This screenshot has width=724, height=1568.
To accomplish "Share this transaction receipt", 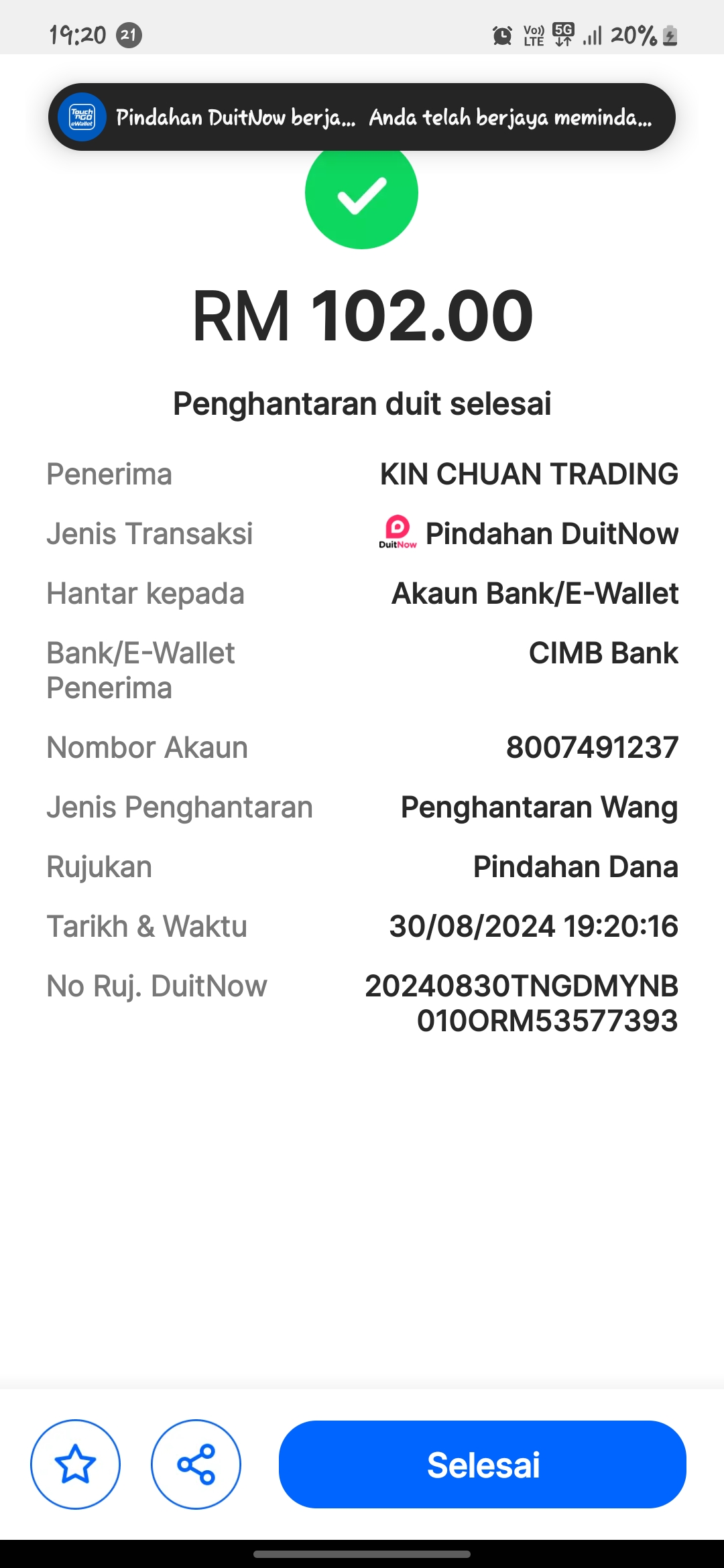I will point(196,1464).
